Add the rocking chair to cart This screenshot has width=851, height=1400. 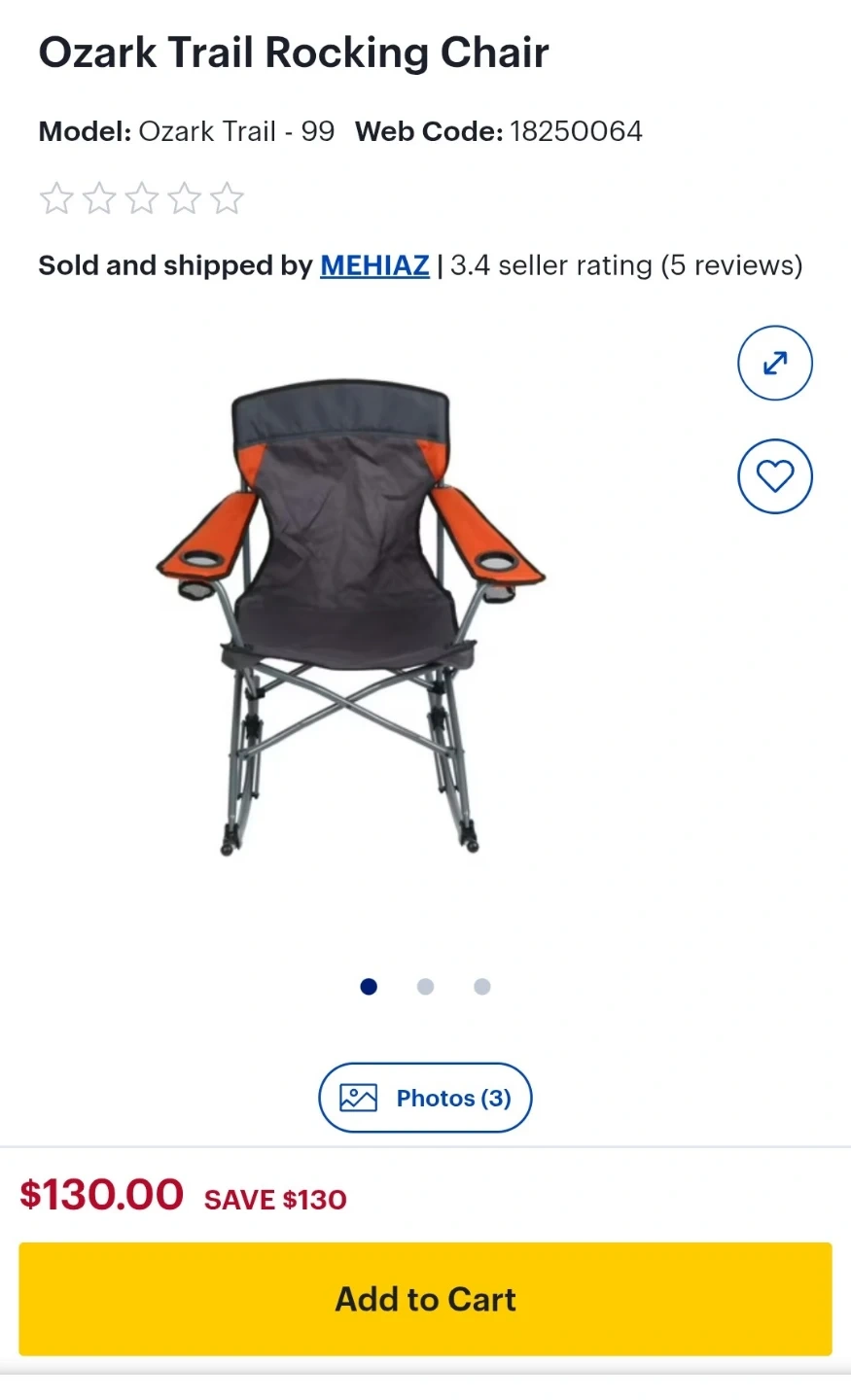tap(425, 1299)
